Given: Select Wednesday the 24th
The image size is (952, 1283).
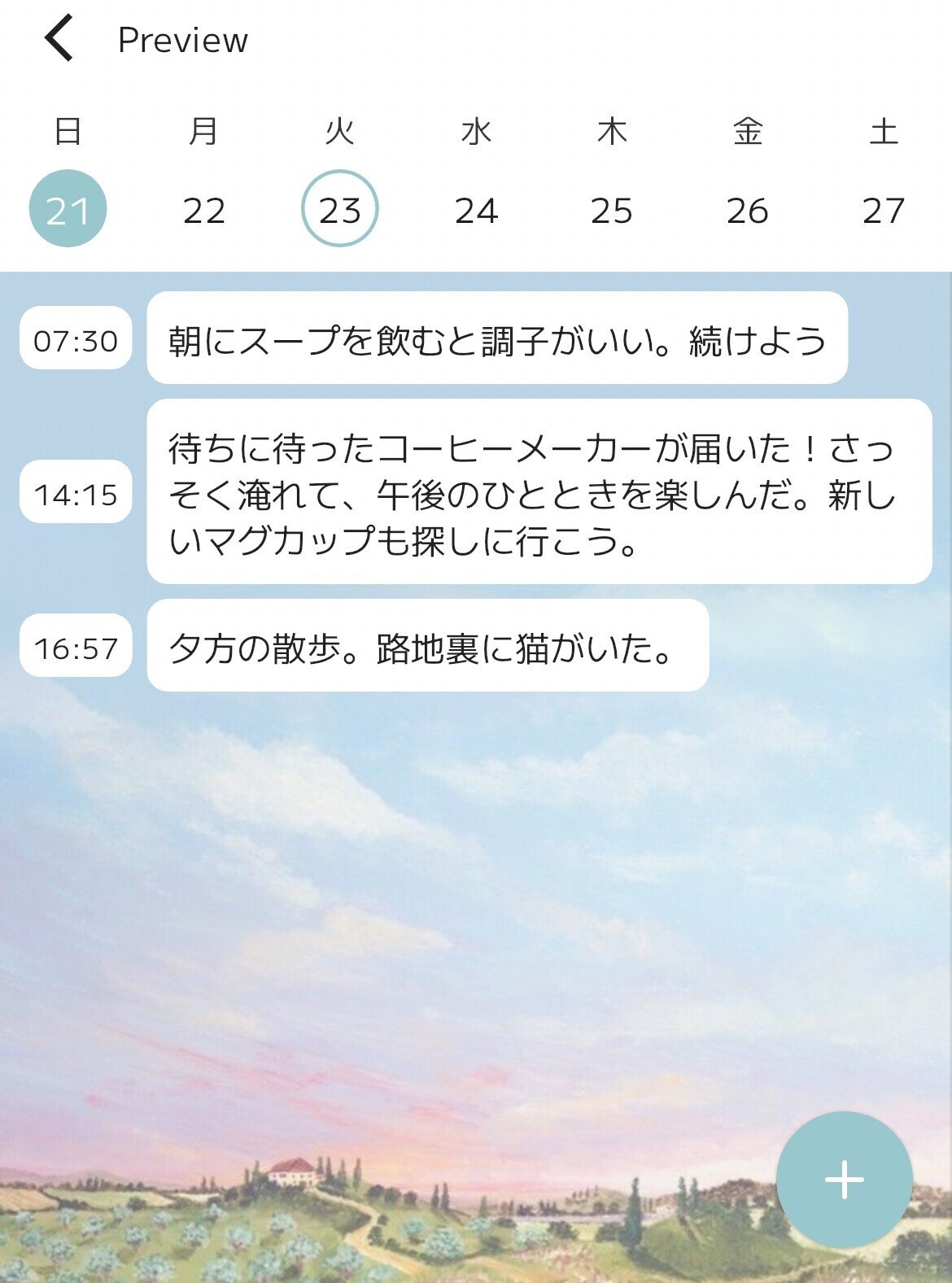Looking at the screenshot, I should [x=476, y=210].
